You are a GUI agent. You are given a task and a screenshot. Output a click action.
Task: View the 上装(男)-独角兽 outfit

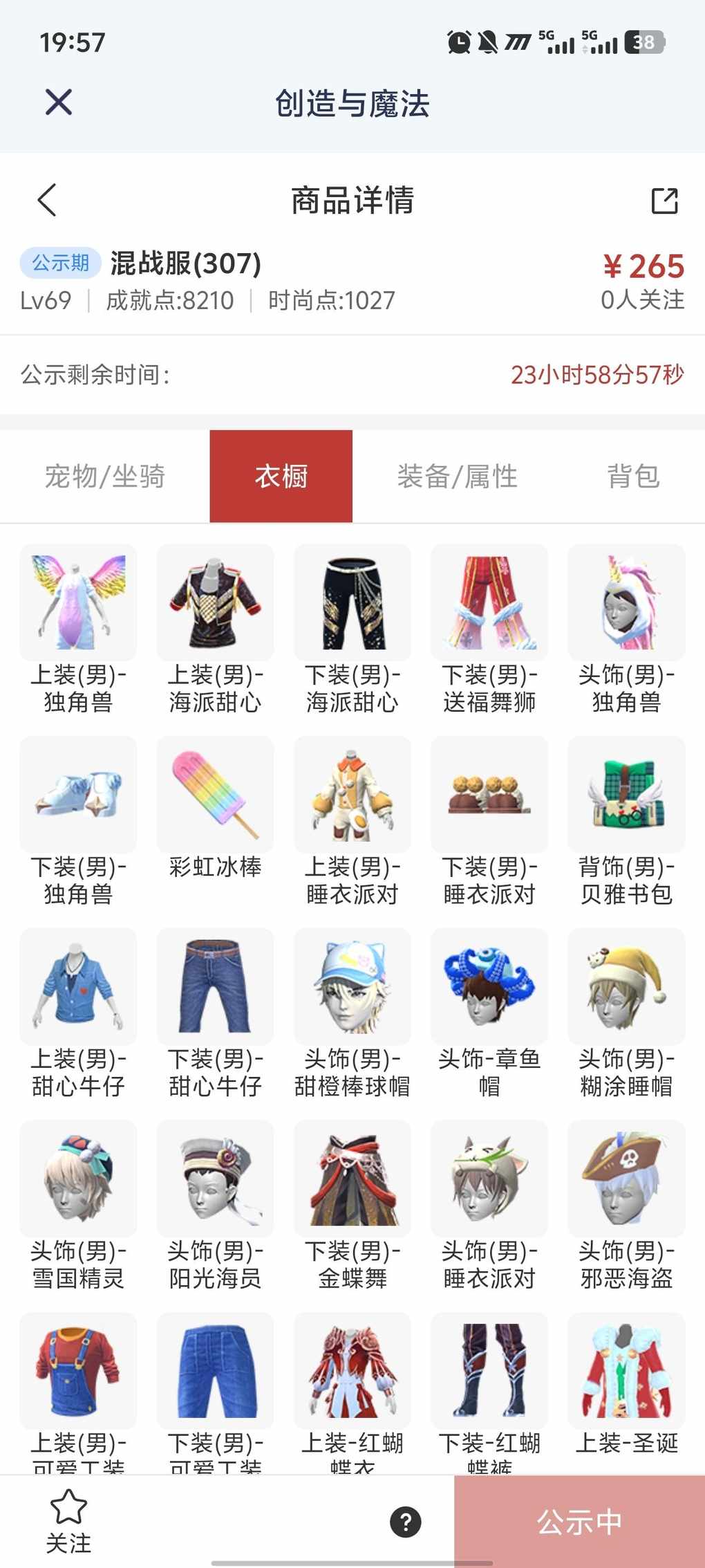[78, 602]
